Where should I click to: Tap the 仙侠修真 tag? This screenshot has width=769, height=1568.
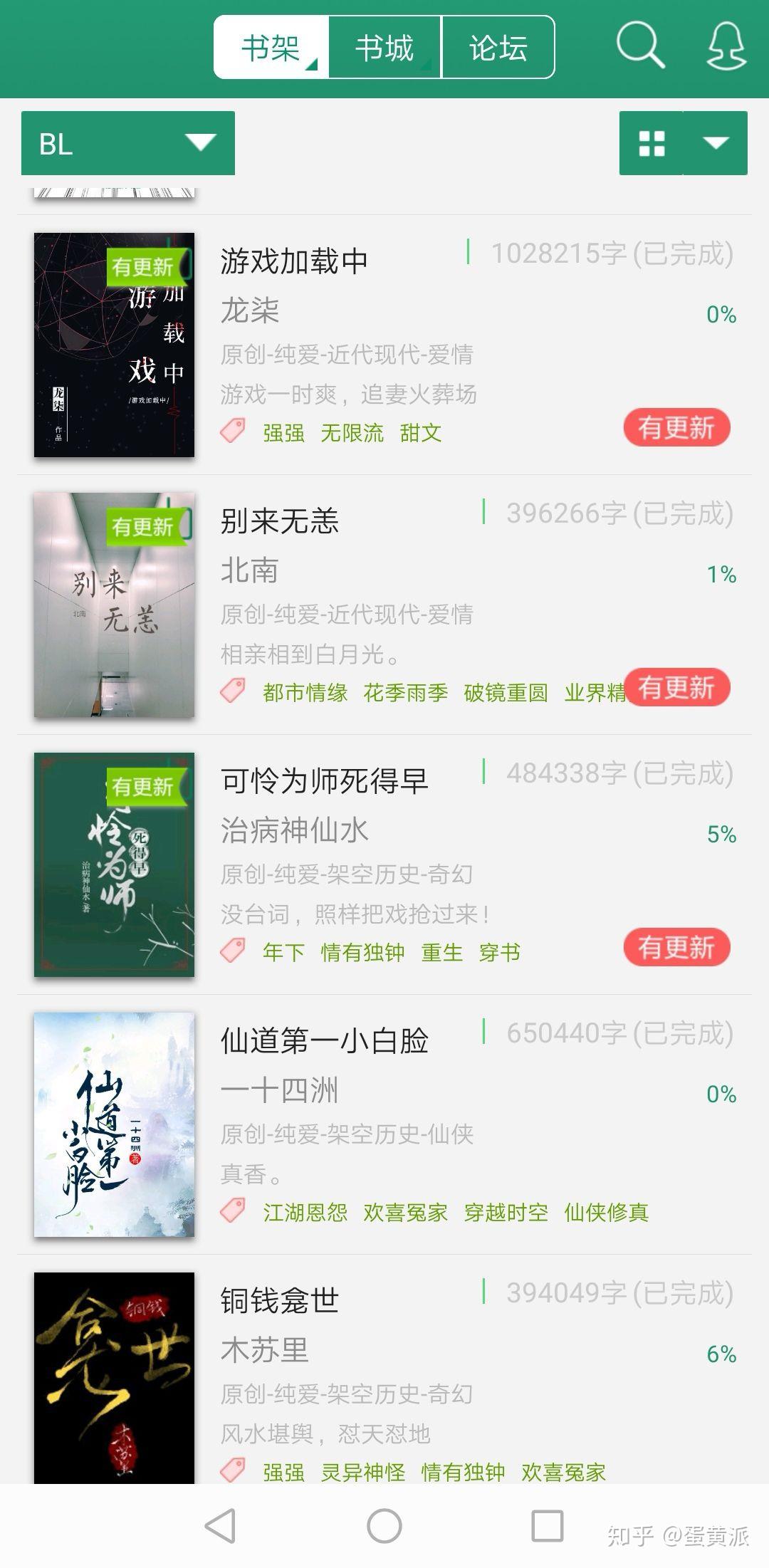click(x=606, y=1213)
